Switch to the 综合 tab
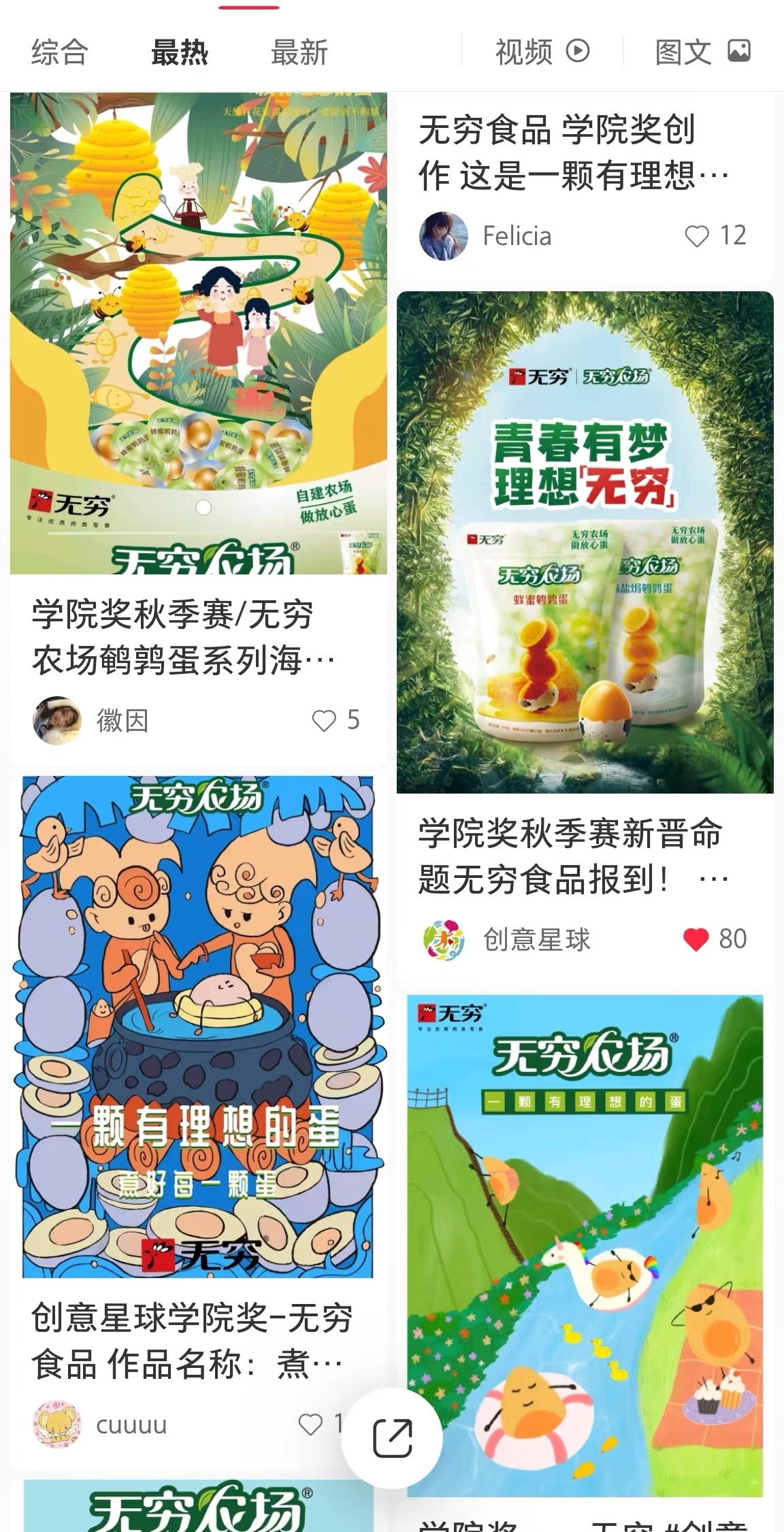 tap(60, 52)
